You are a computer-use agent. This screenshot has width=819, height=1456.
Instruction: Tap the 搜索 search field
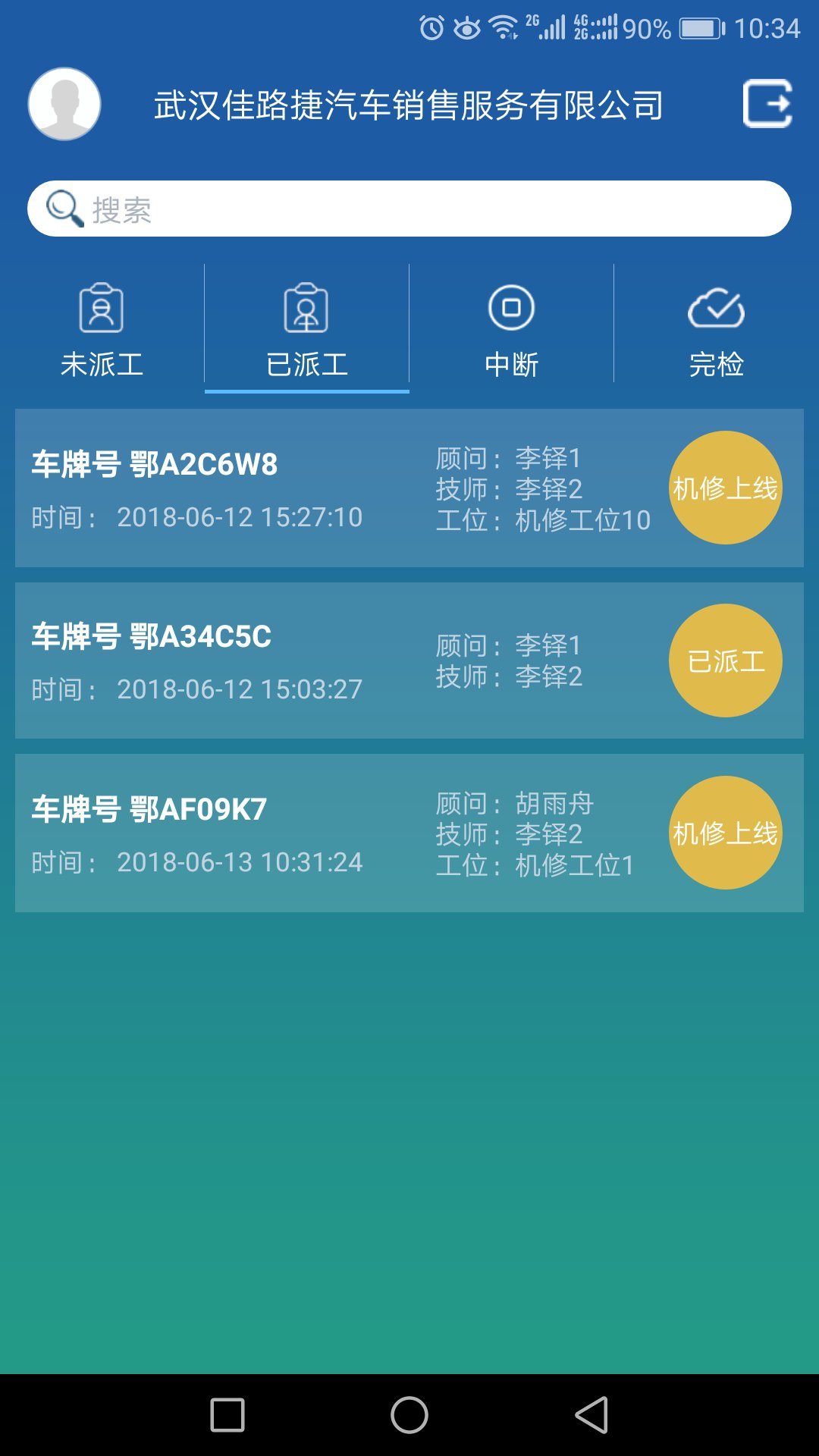click(x=409, y=209)
